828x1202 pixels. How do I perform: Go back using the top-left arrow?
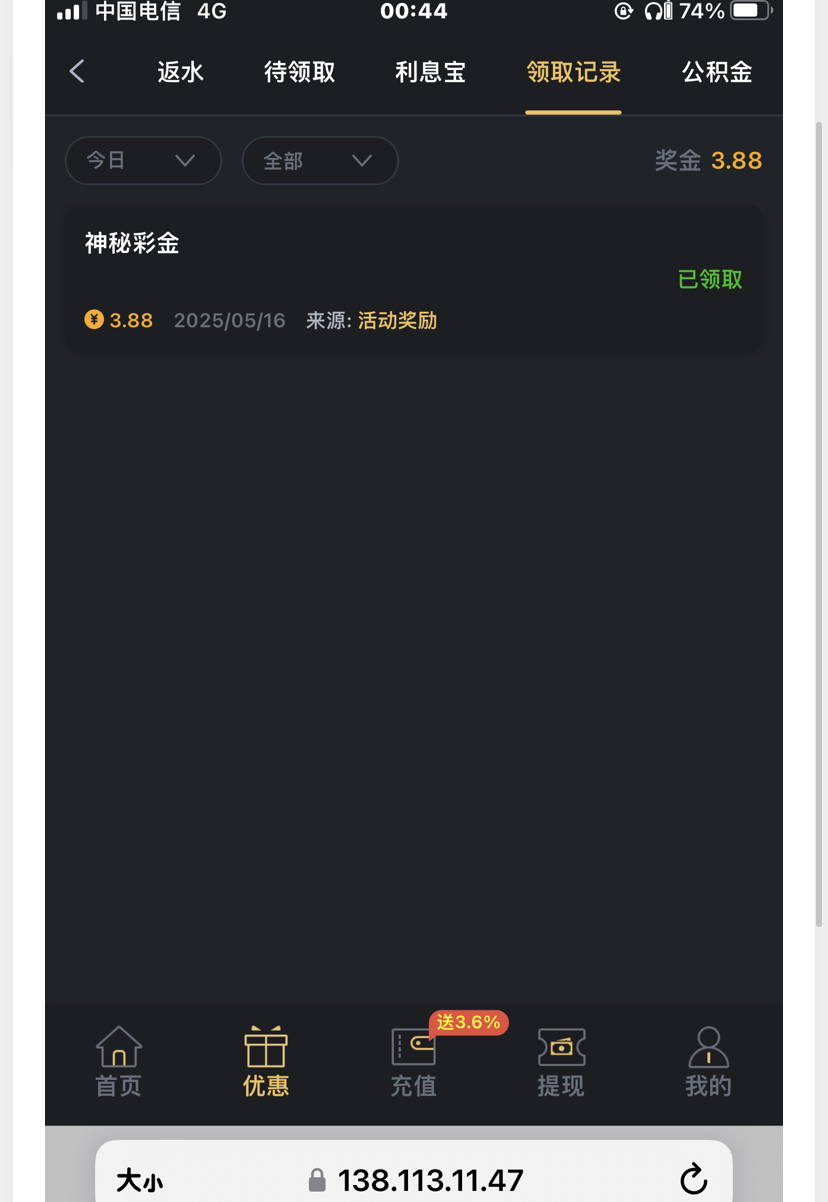(77, 71)
